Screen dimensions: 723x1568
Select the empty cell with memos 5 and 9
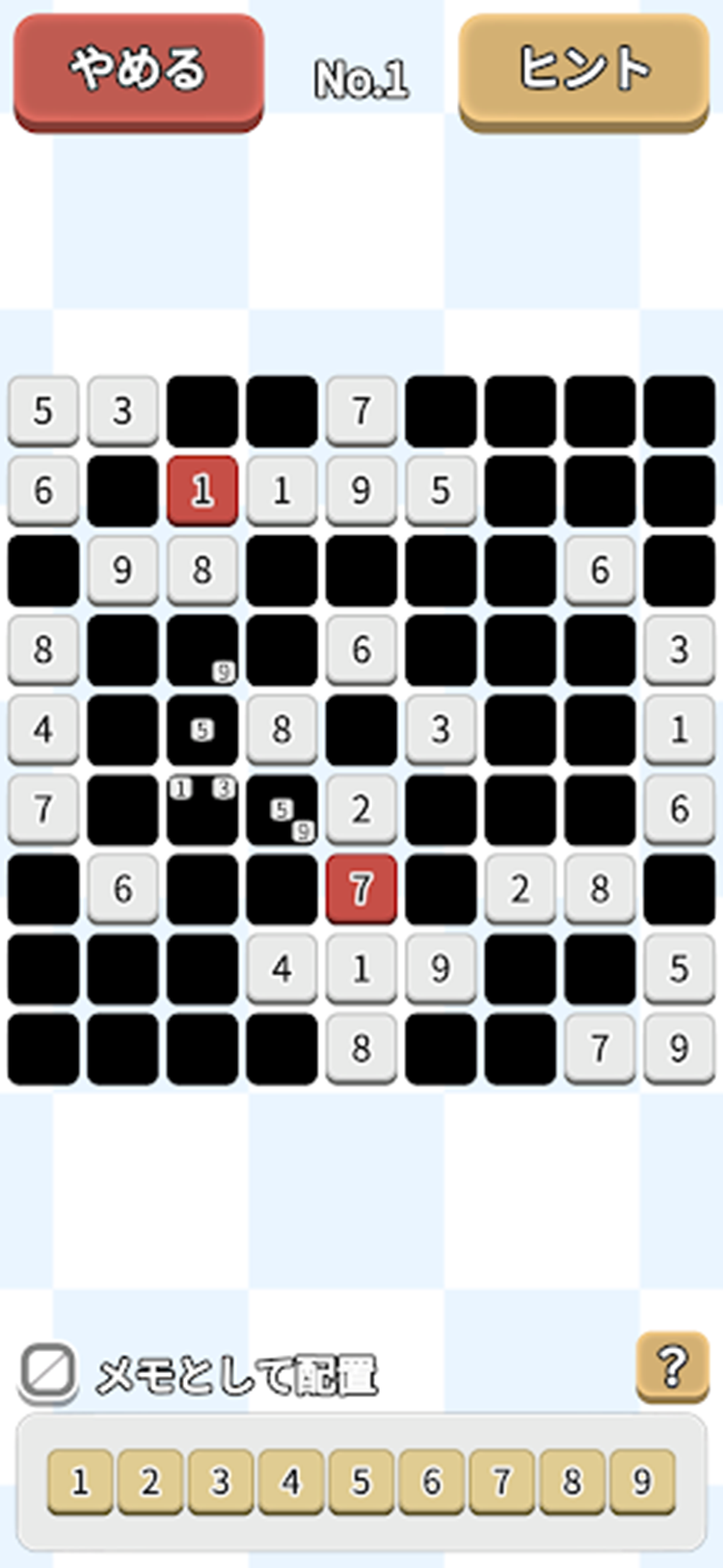[281, 810]
